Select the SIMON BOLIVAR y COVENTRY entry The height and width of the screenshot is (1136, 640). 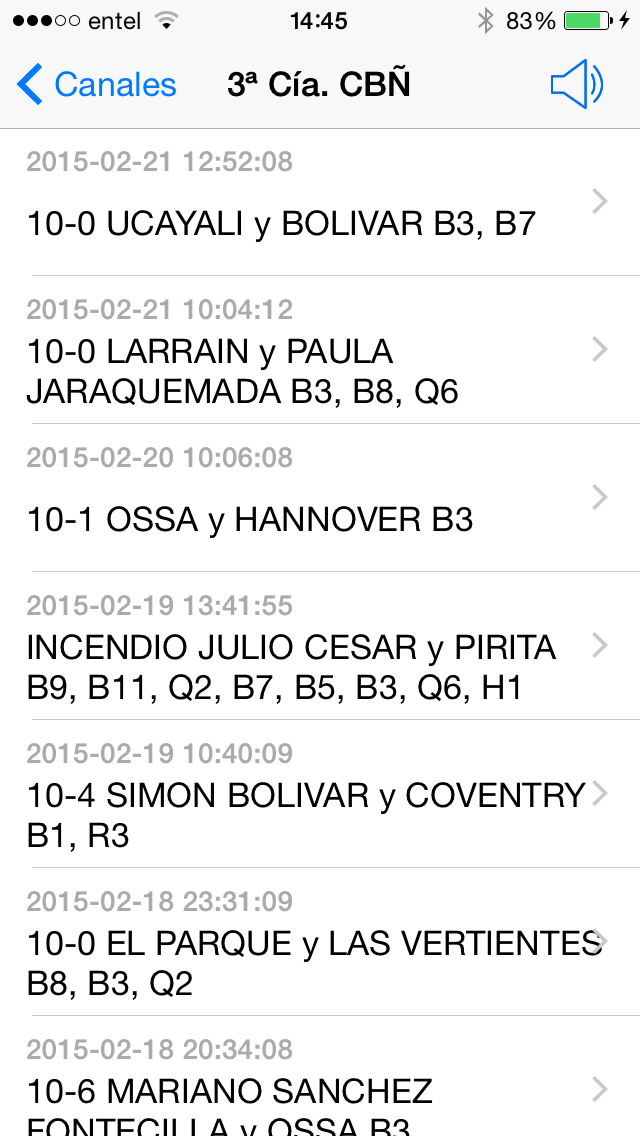point(320,793)
